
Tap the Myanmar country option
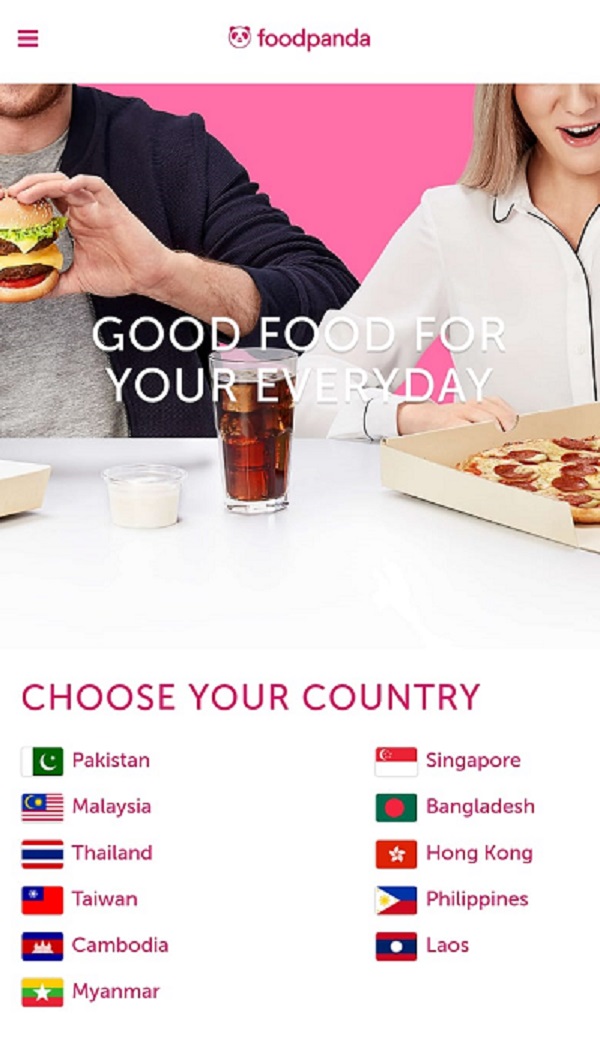pyautogui.click(x=115, y=992)
